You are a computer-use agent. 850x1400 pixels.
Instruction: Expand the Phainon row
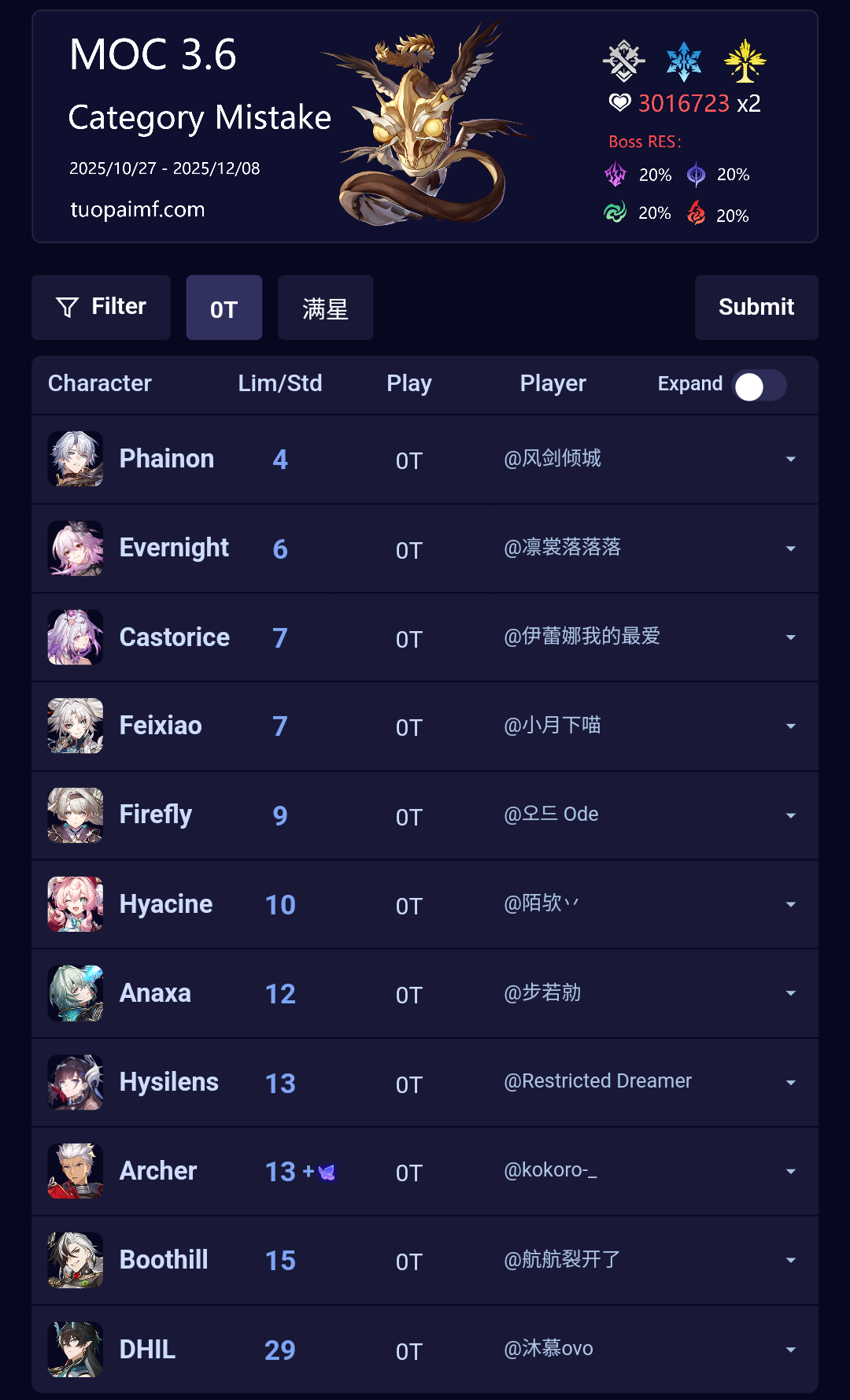coord(791,460)
